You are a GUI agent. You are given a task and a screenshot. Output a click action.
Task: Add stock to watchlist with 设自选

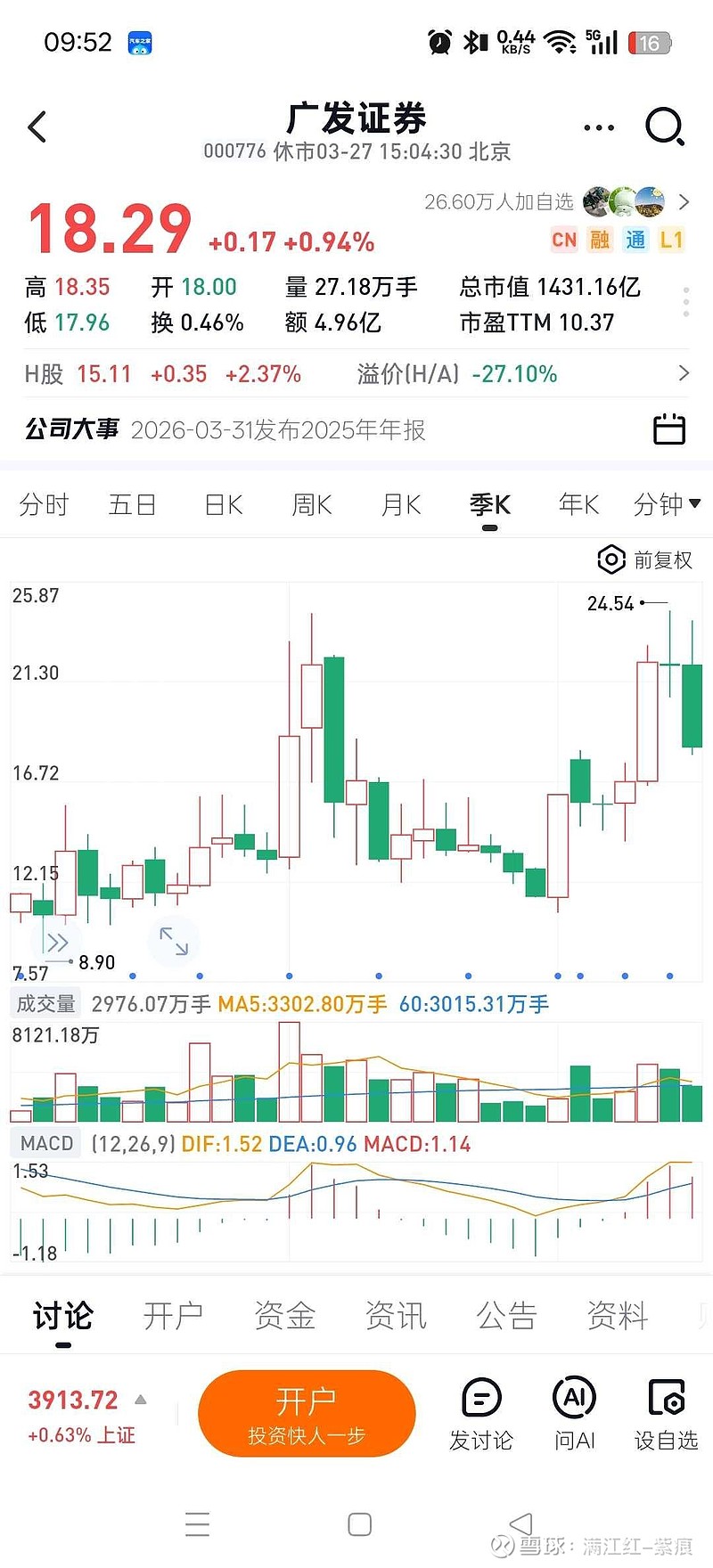point(666,1414)
